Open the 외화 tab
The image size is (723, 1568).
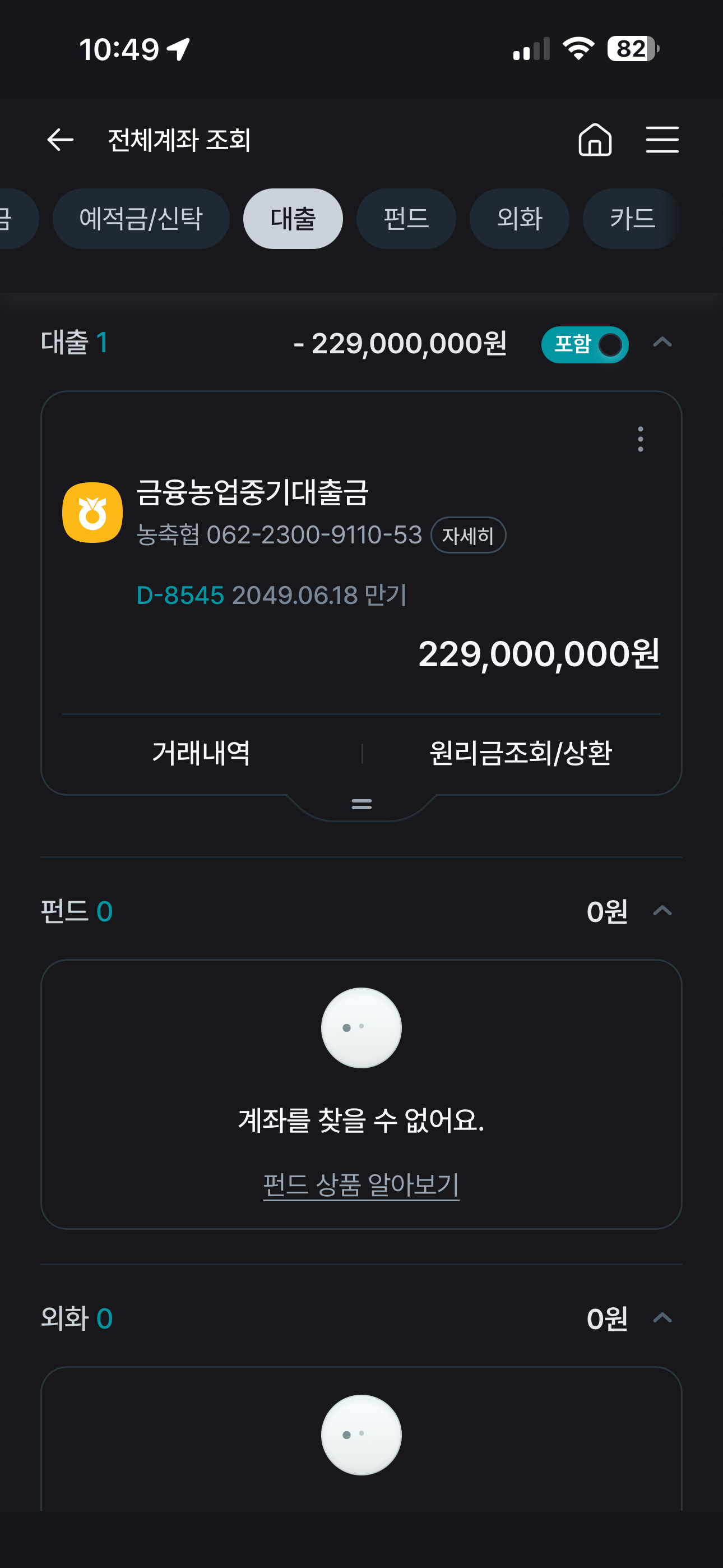pos(519,219)
